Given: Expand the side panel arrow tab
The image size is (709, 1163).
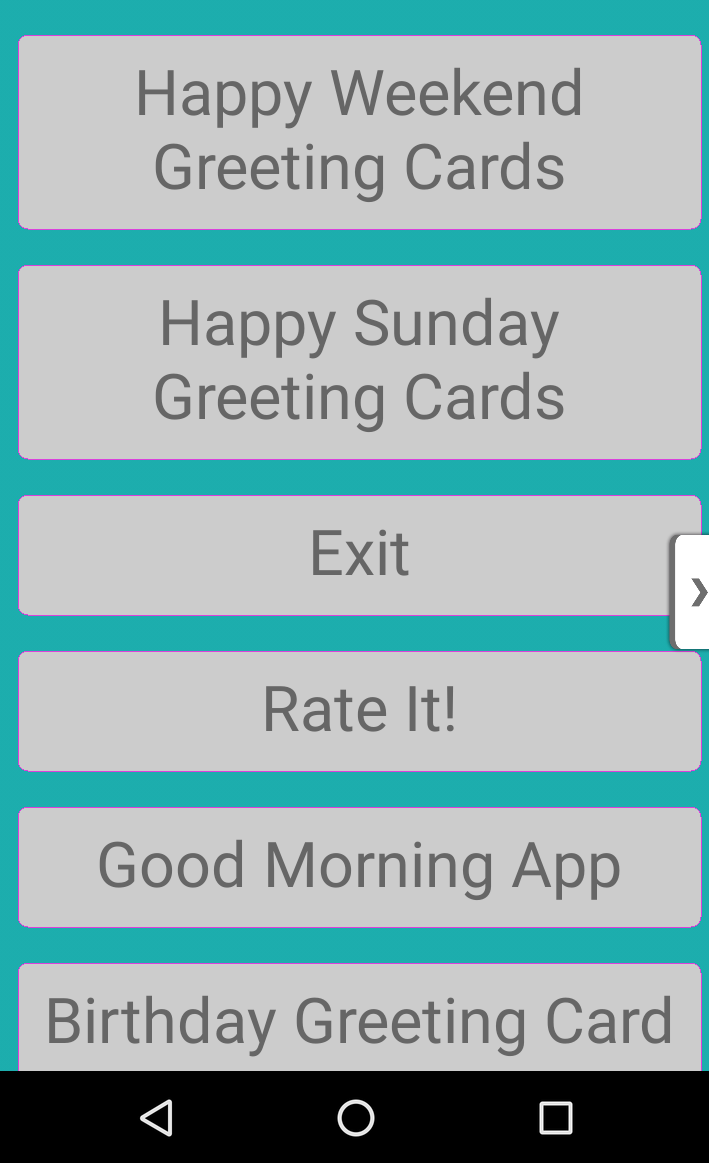Looking at the screenshot, I should (x=691, y=592).
